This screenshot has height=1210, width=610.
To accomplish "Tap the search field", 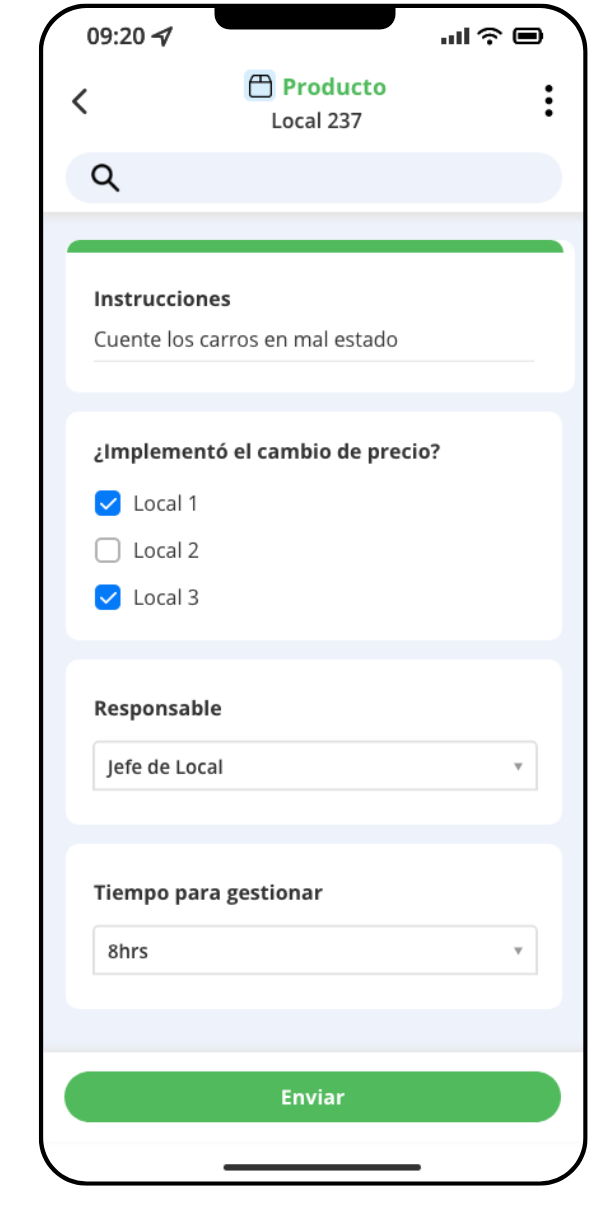I will pyautogui.click(x=314, y=178).
